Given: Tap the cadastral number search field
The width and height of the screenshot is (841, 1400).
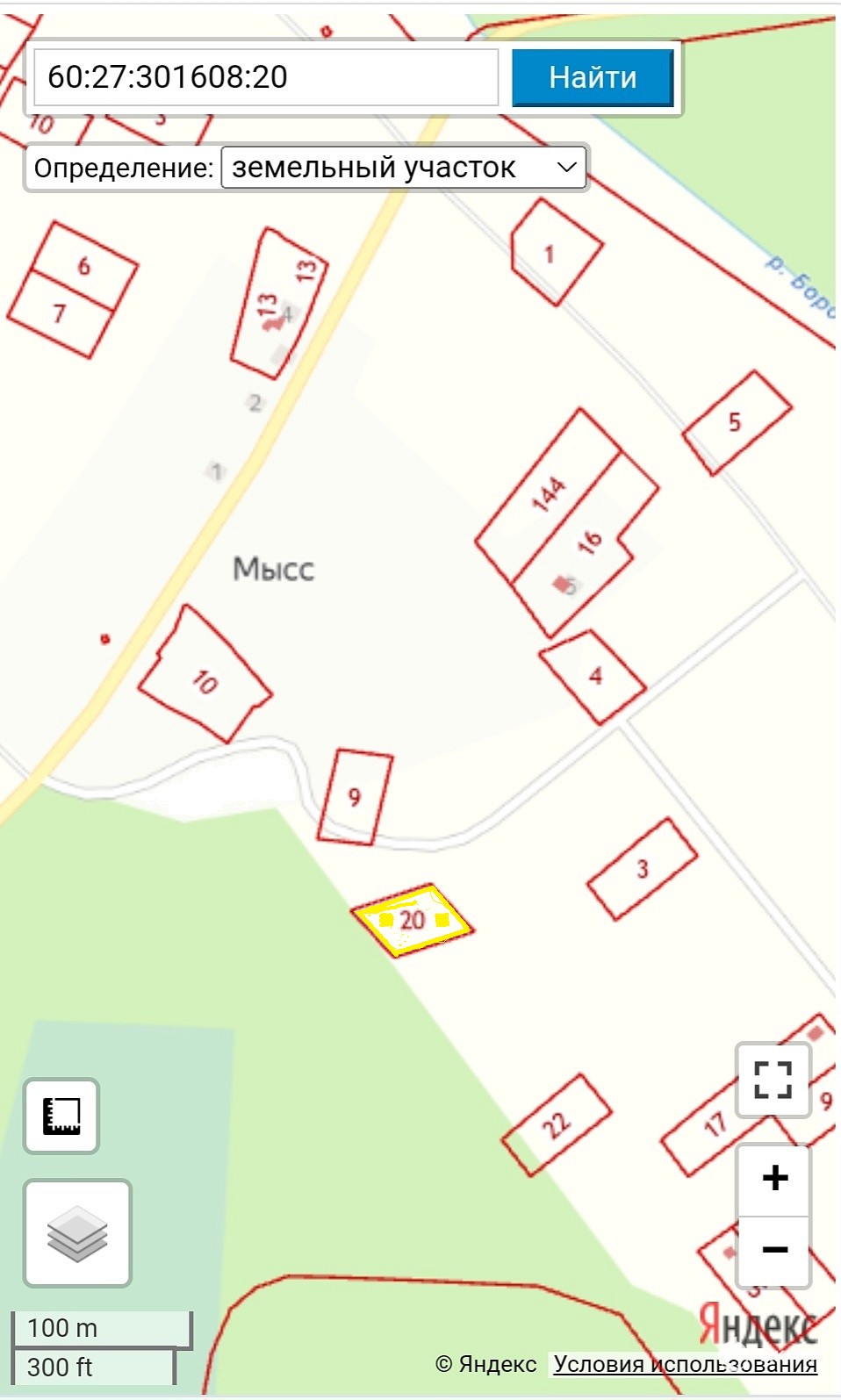Looking at the screenshot, I should pyautogui.click(x=266, y=77).
